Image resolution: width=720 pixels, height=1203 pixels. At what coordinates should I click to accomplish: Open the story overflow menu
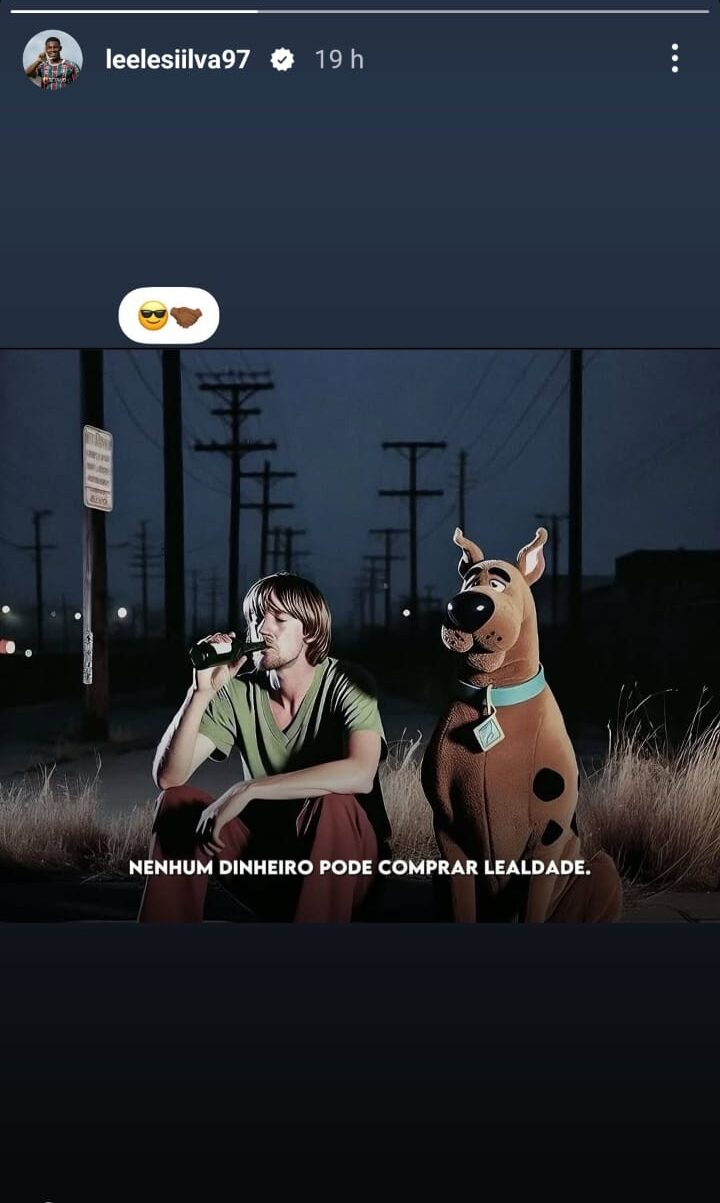(x=675, y=59)
